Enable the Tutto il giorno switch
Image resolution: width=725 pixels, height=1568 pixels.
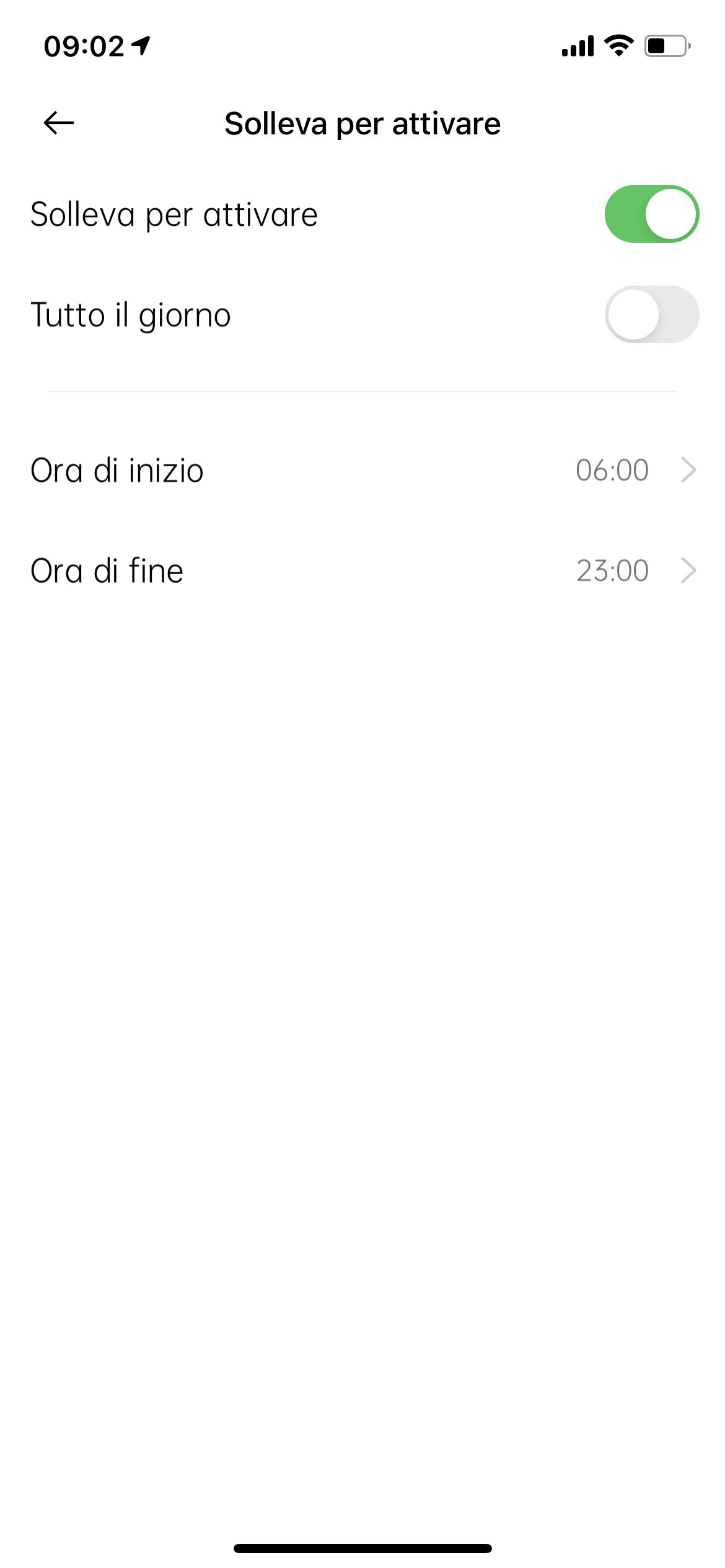[x=651, y=315]
